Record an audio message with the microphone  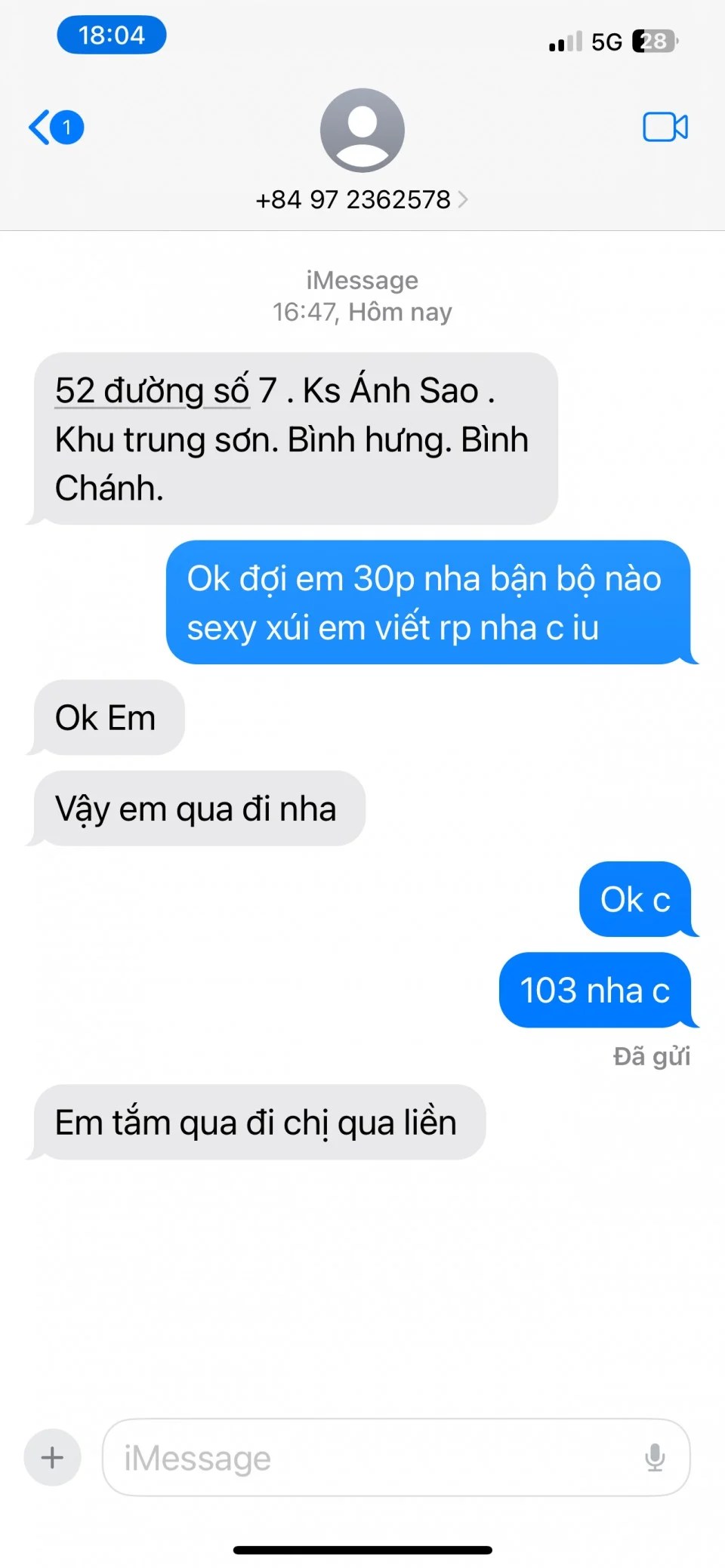coord(655,1457)
